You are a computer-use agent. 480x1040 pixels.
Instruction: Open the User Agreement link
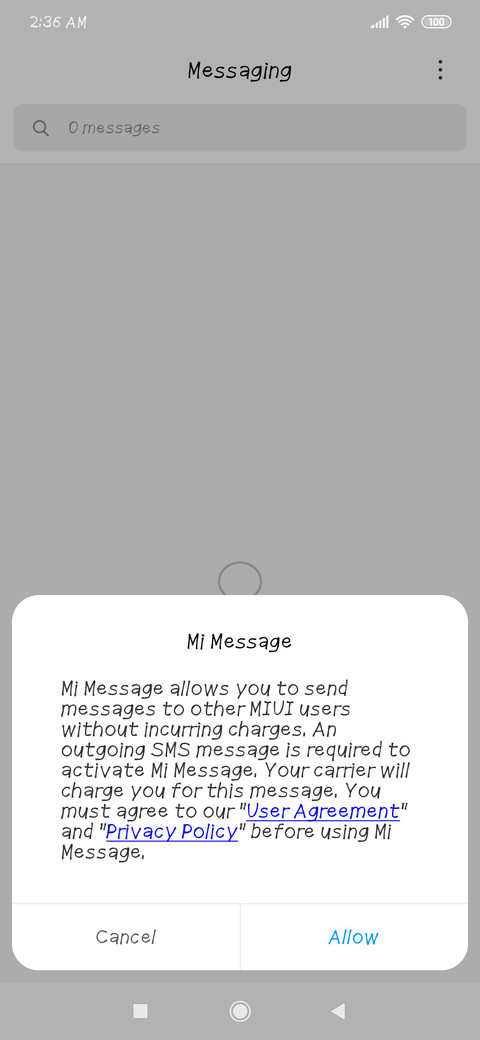click(x=323, y=811)
